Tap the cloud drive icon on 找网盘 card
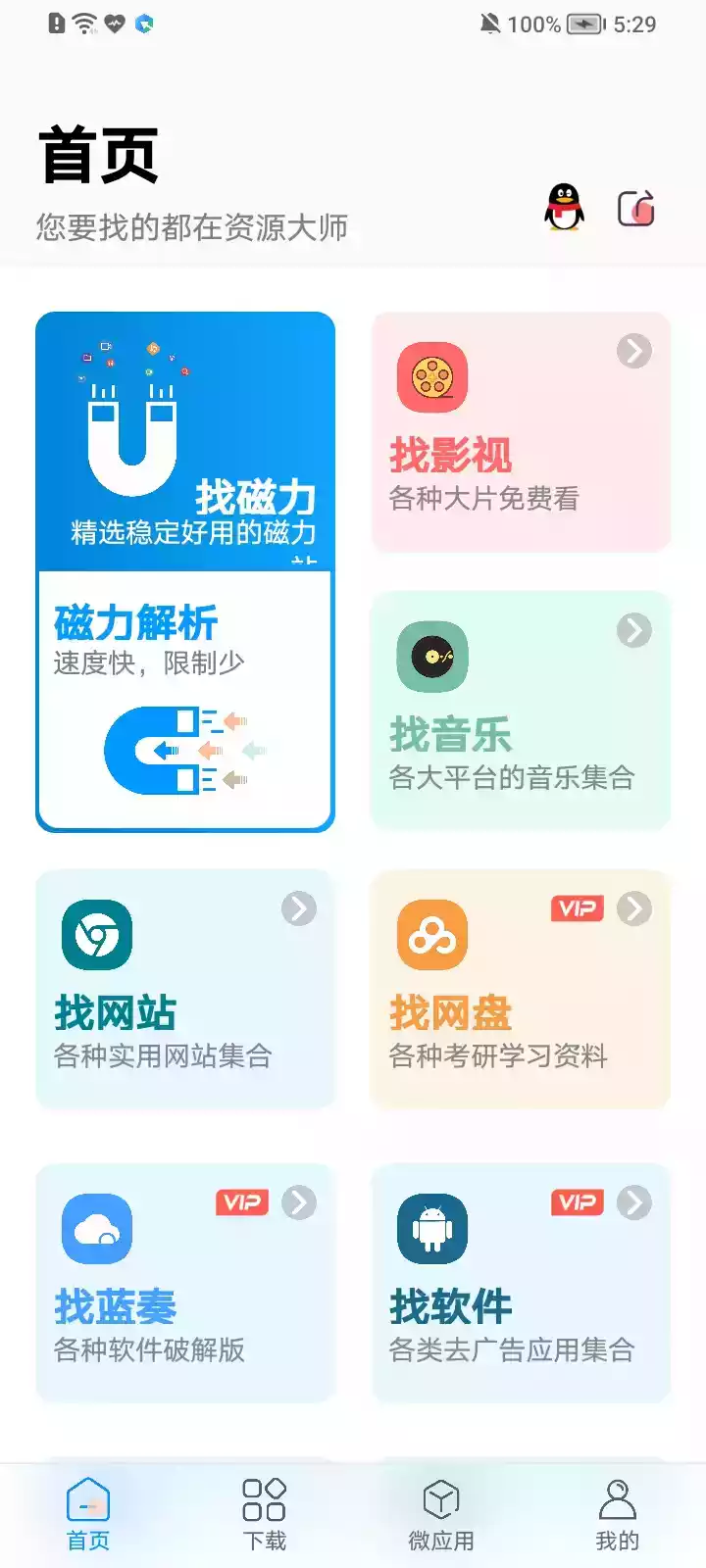 (x=431, y=934)
